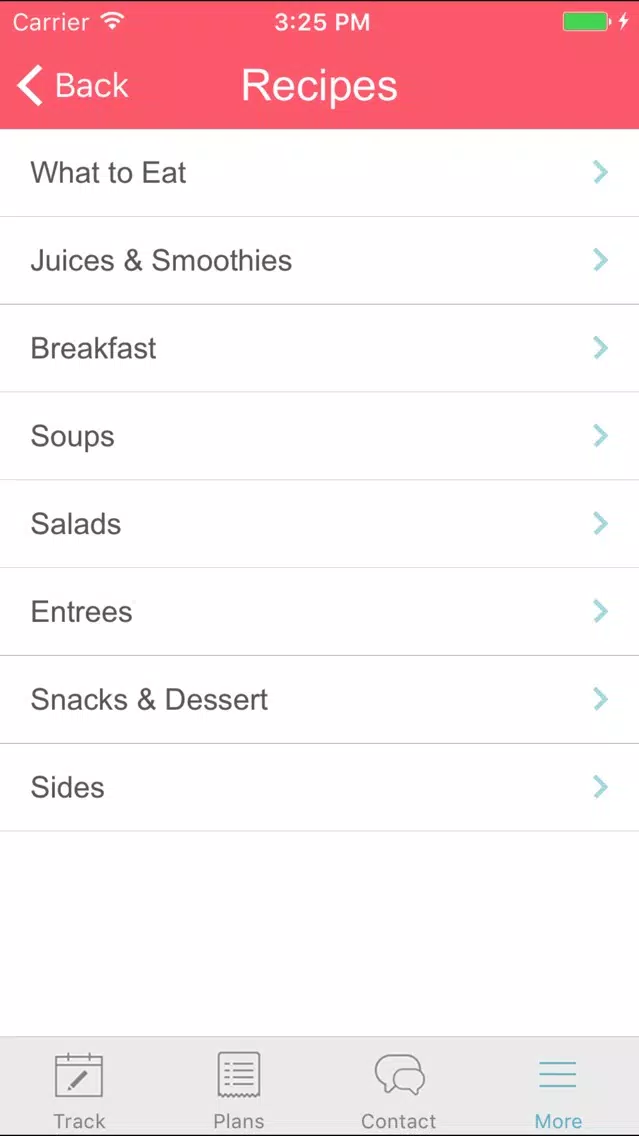Tap the More tab
This screenshot has height=1136, width=639.
559,1089
